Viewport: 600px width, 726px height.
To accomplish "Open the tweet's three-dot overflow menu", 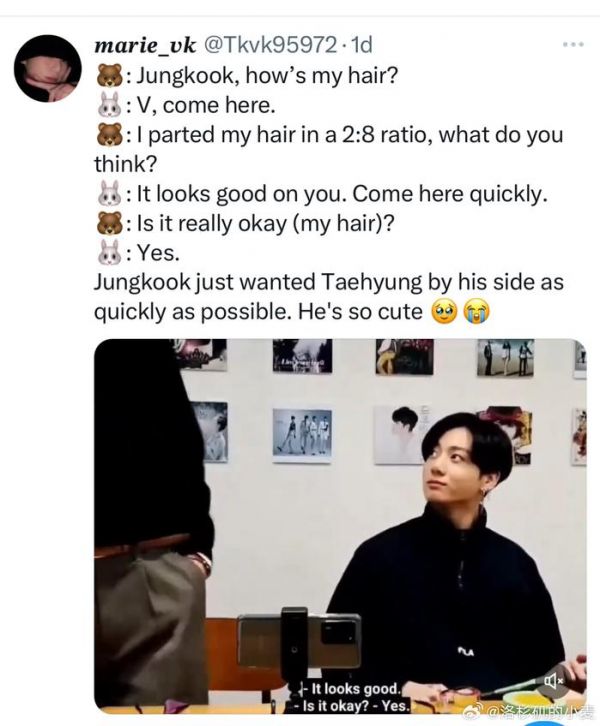I will [573, 45].
